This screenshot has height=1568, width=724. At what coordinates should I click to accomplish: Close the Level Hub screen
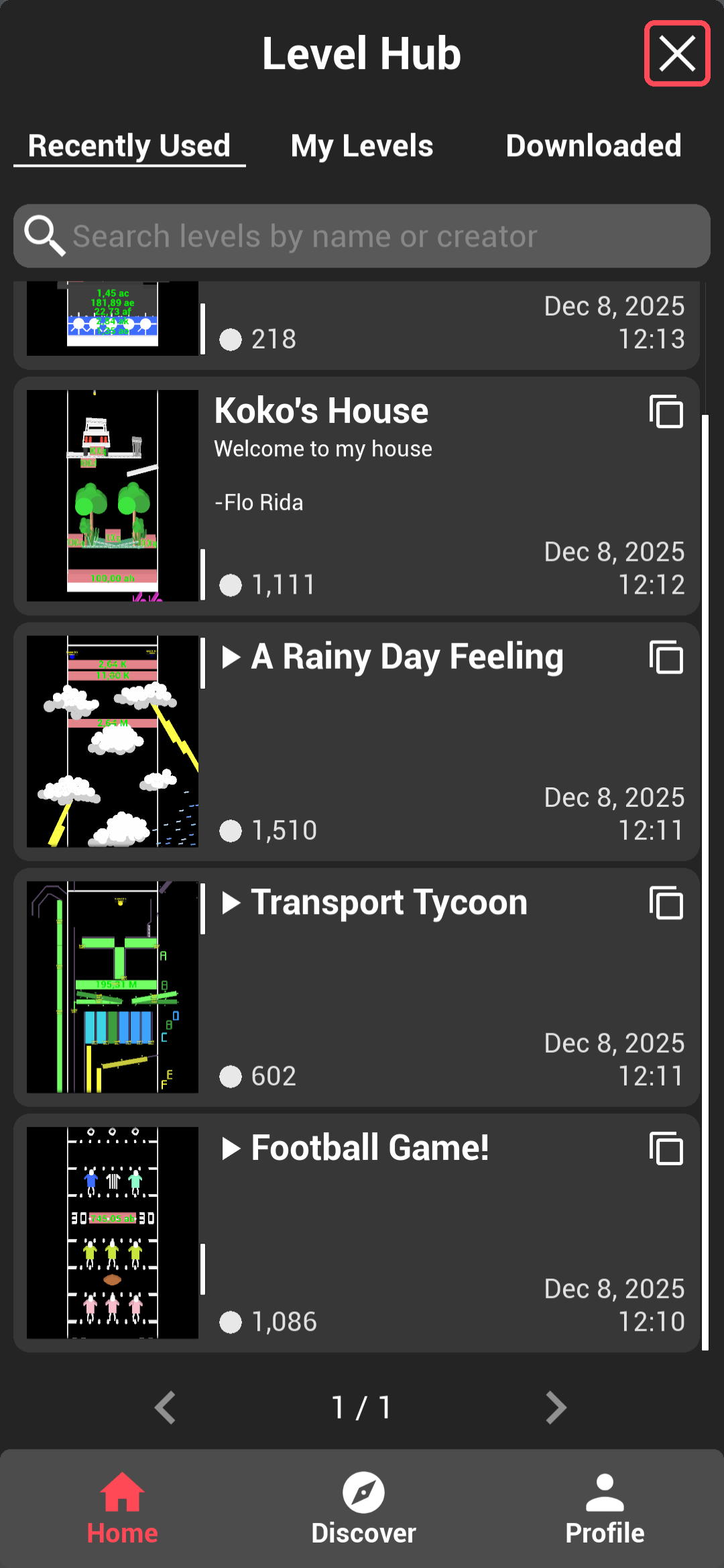677,54
